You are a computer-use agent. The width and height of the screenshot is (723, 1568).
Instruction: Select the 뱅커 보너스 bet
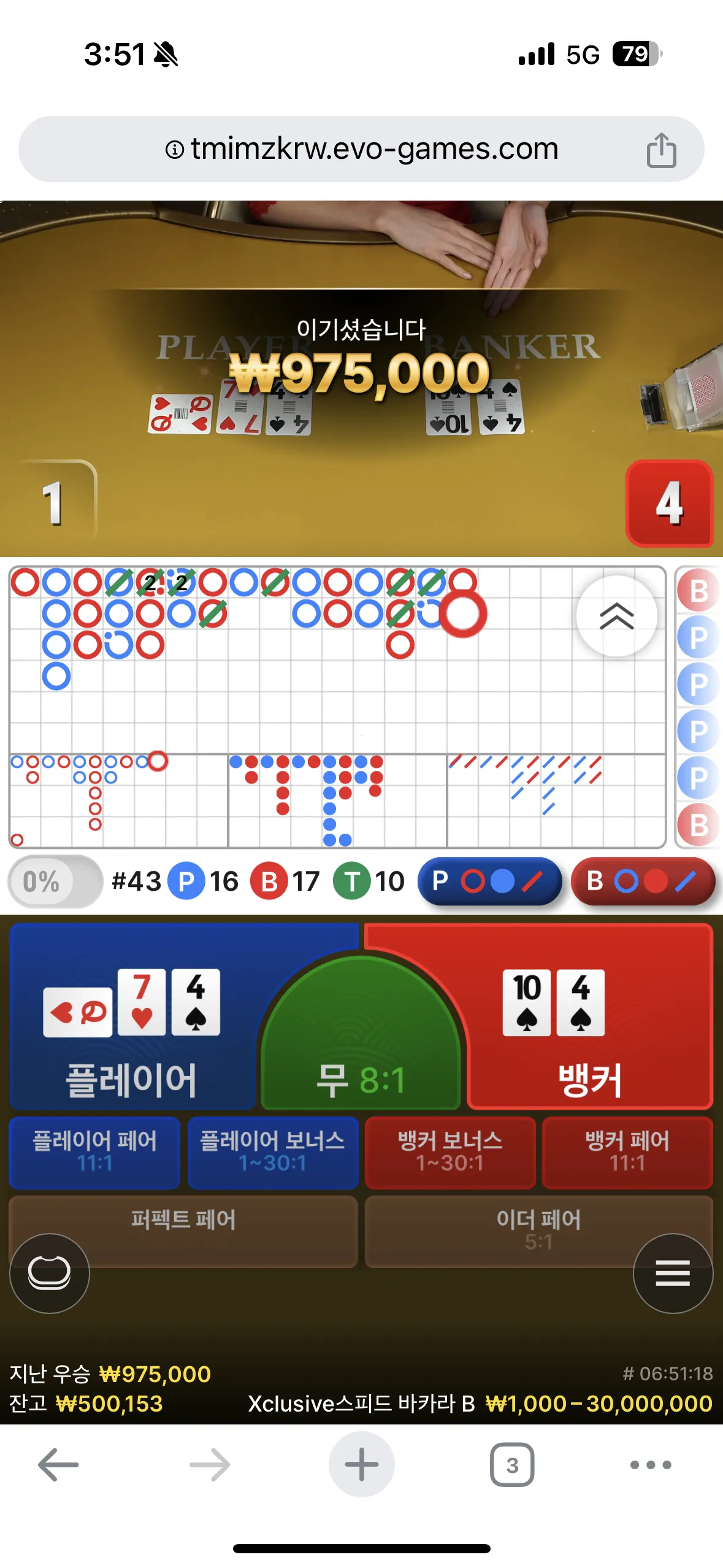(450, 1152)
